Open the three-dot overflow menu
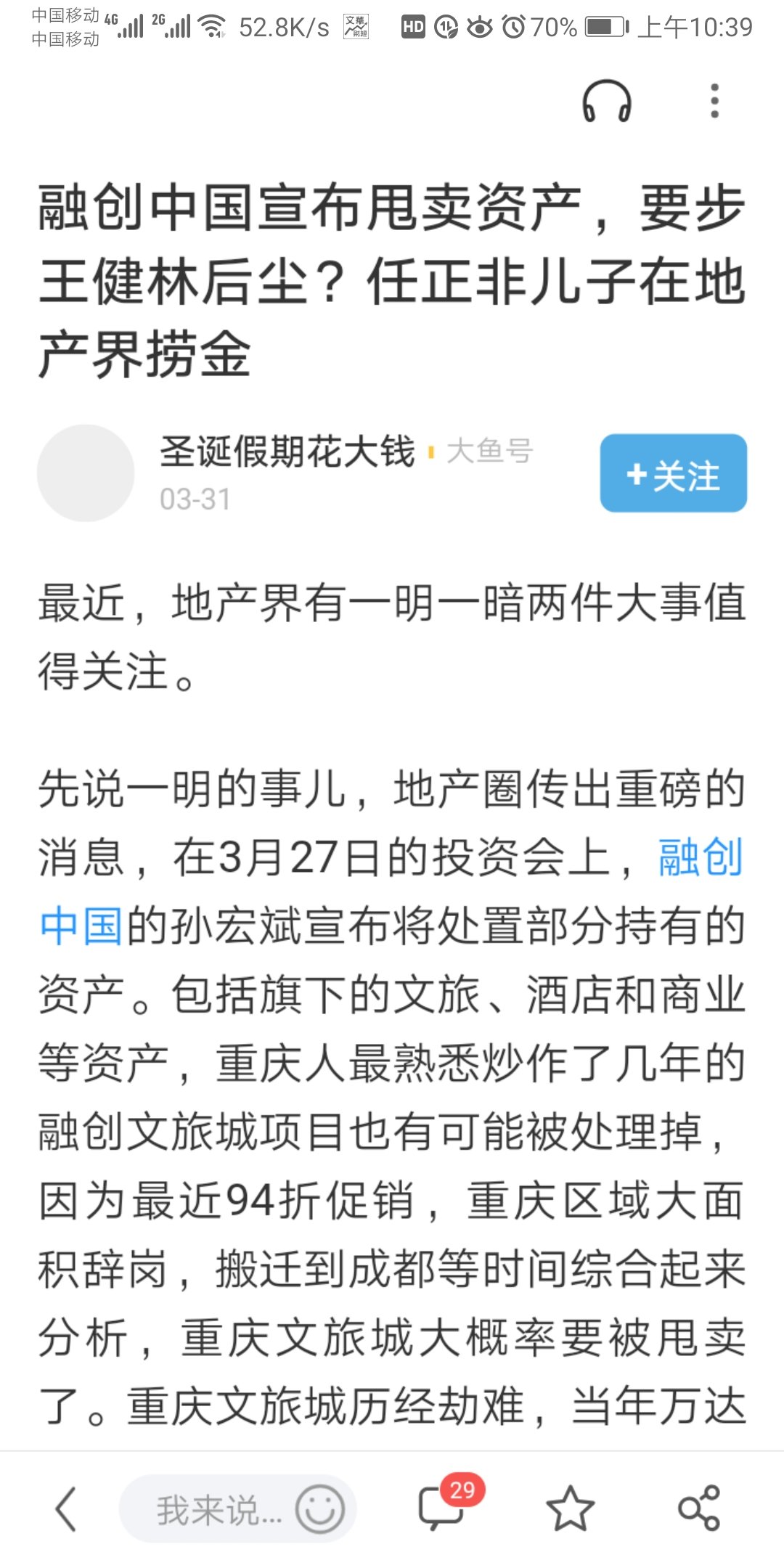The image size is (784, 1568). click(714, 102)
